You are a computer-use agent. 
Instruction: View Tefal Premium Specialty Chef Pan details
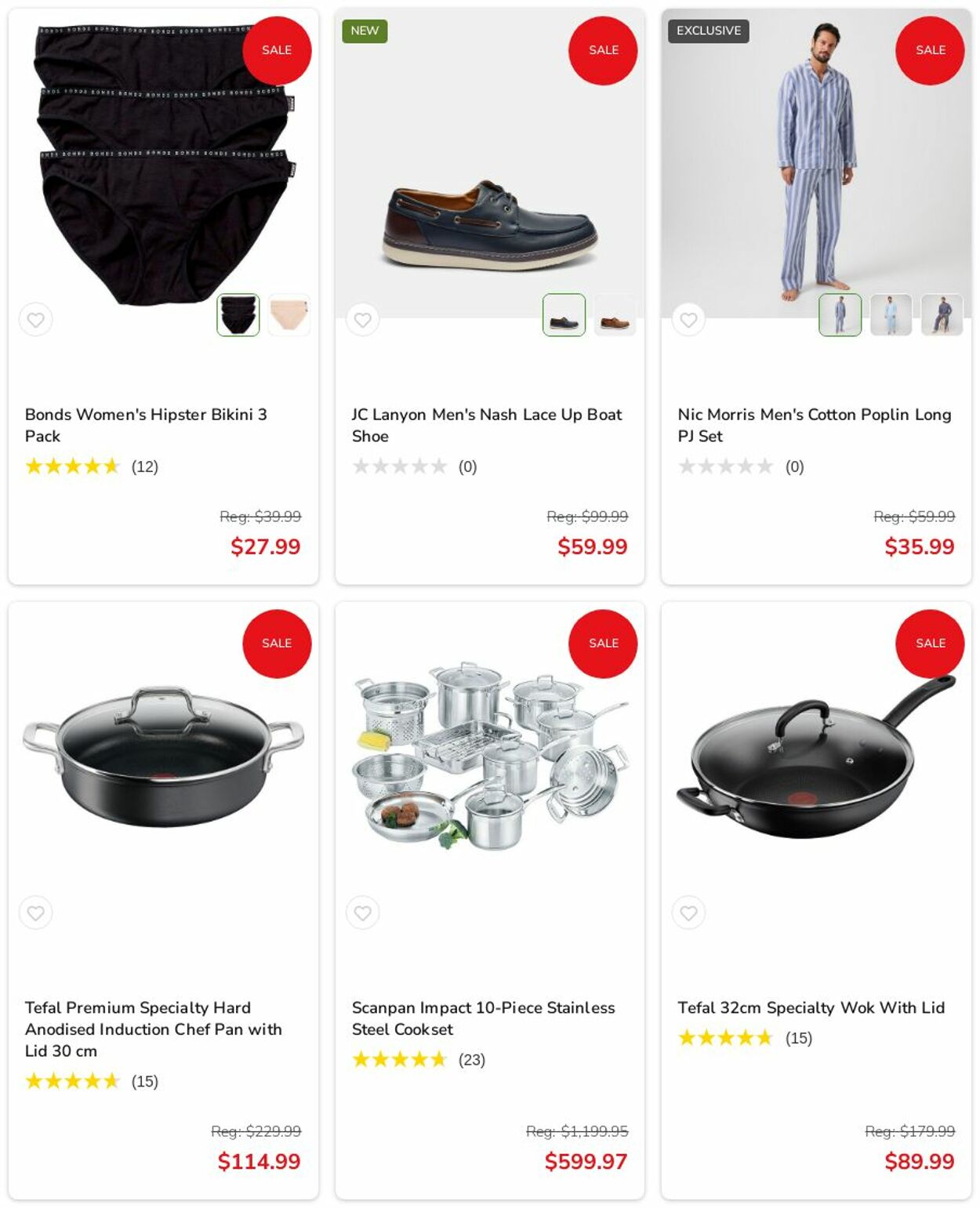tap(153, 1028)
